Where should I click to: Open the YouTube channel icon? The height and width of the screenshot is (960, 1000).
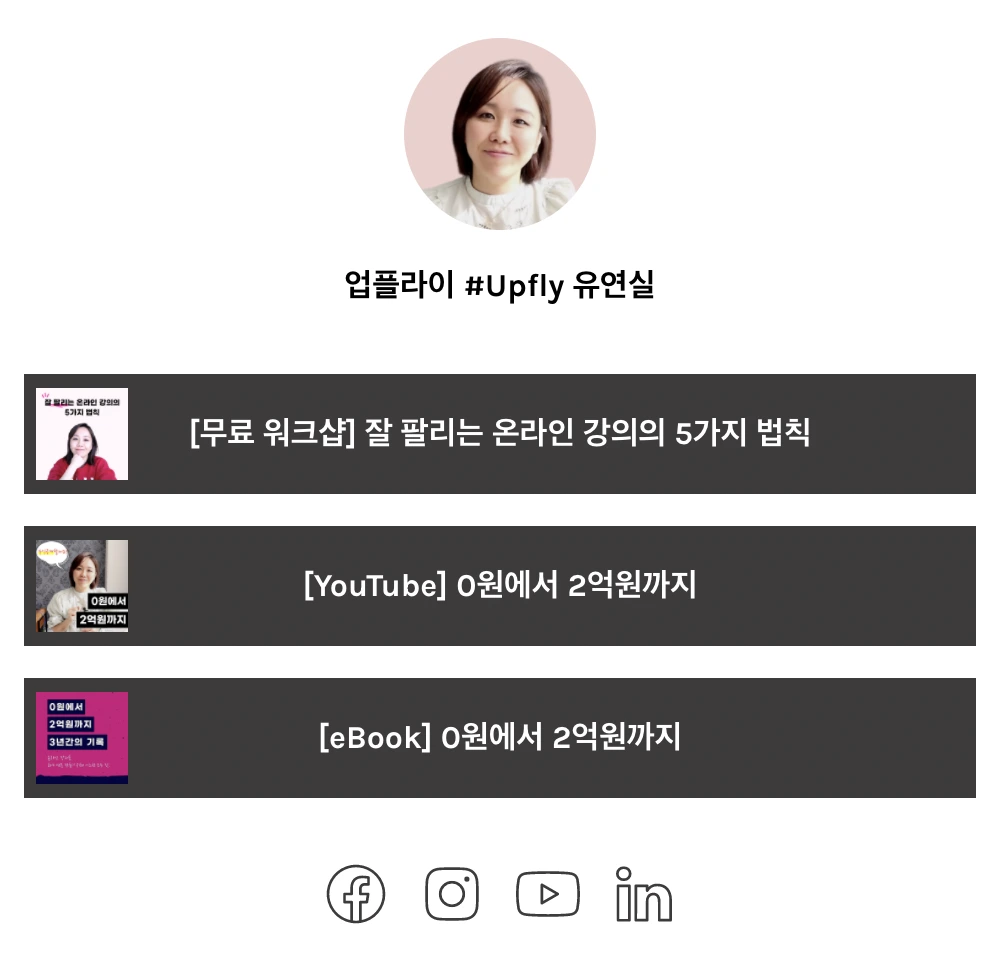tap(548, 894)
